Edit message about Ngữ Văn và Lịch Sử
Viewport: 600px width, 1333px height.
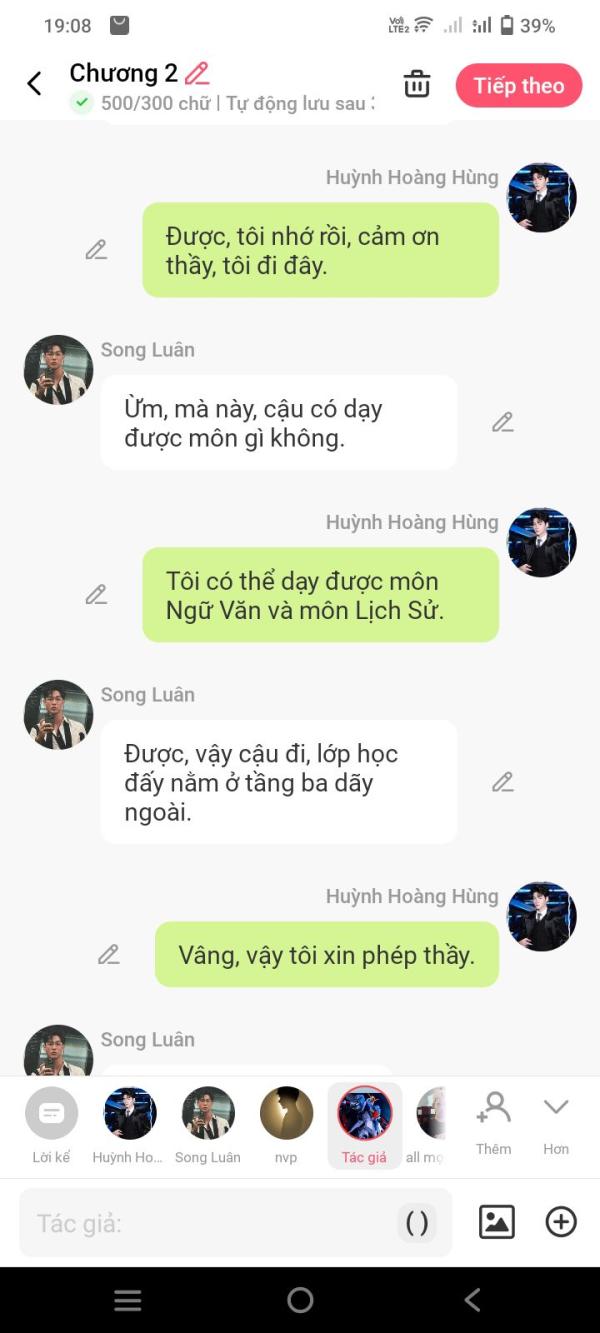(x=96, y=595)
